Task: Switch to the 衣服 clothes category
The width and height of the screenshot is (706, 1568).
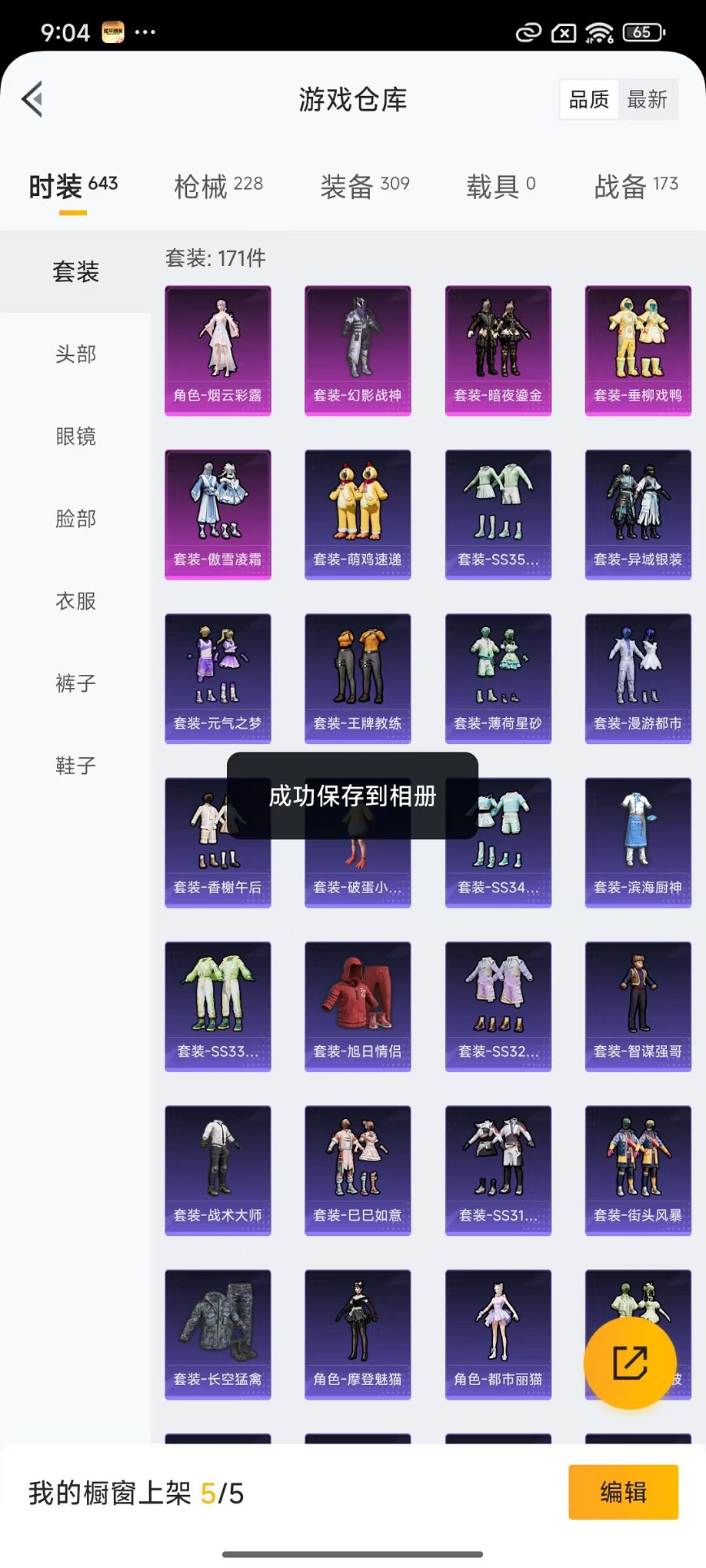Action: [75, 602]
